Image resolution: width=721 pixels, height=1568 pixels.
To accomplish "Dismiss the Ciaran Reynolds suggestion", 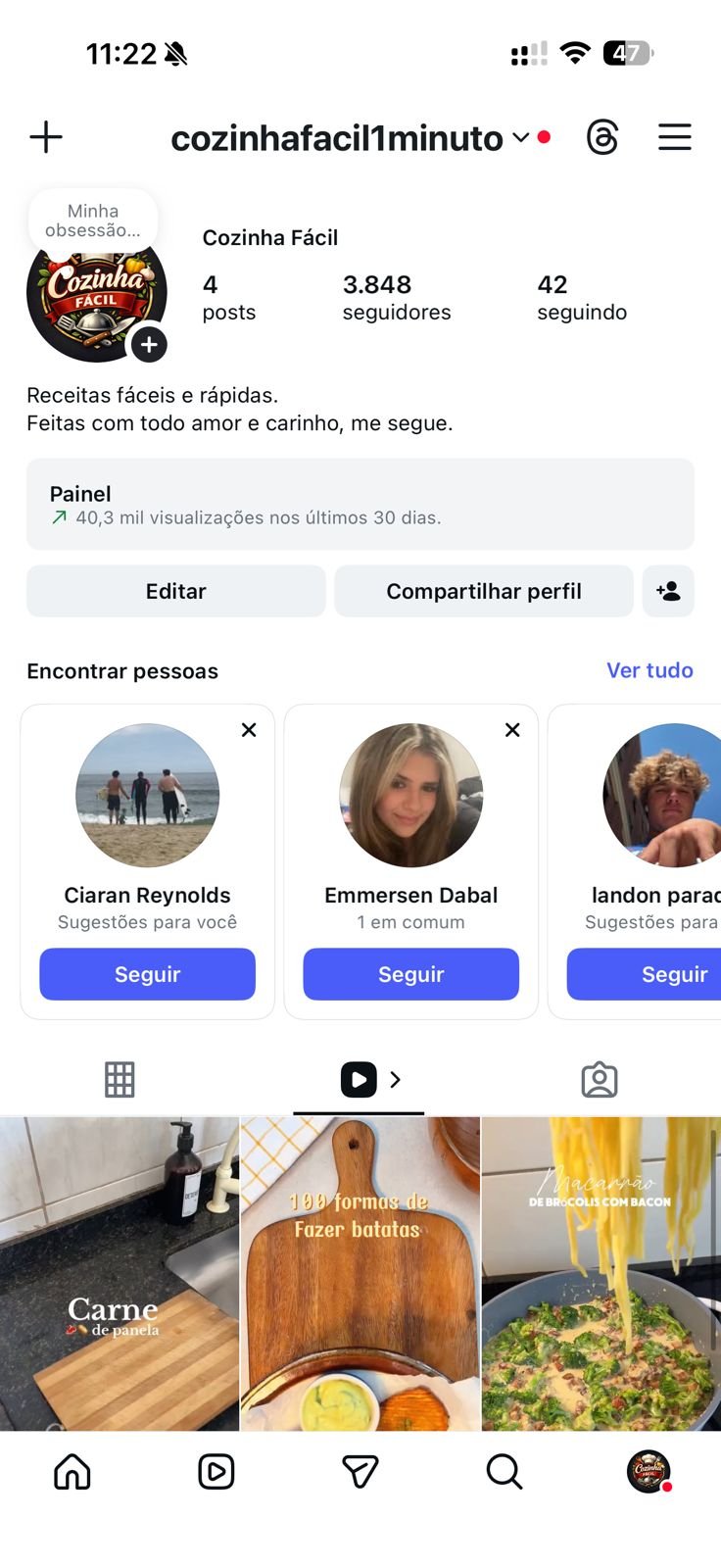I will pos(249,730).
